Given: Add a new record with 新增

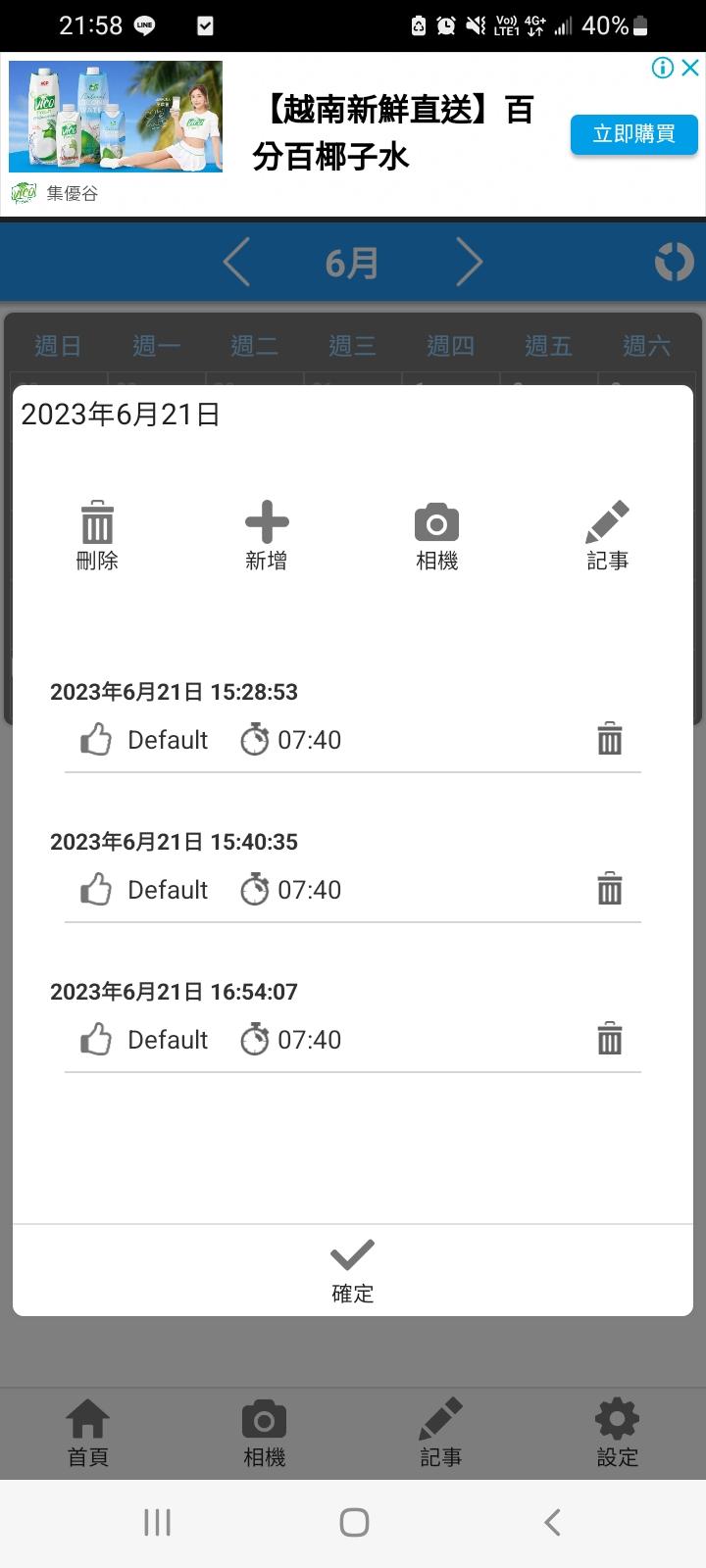Looking at the screenshot, I should (x=267, y=535).
